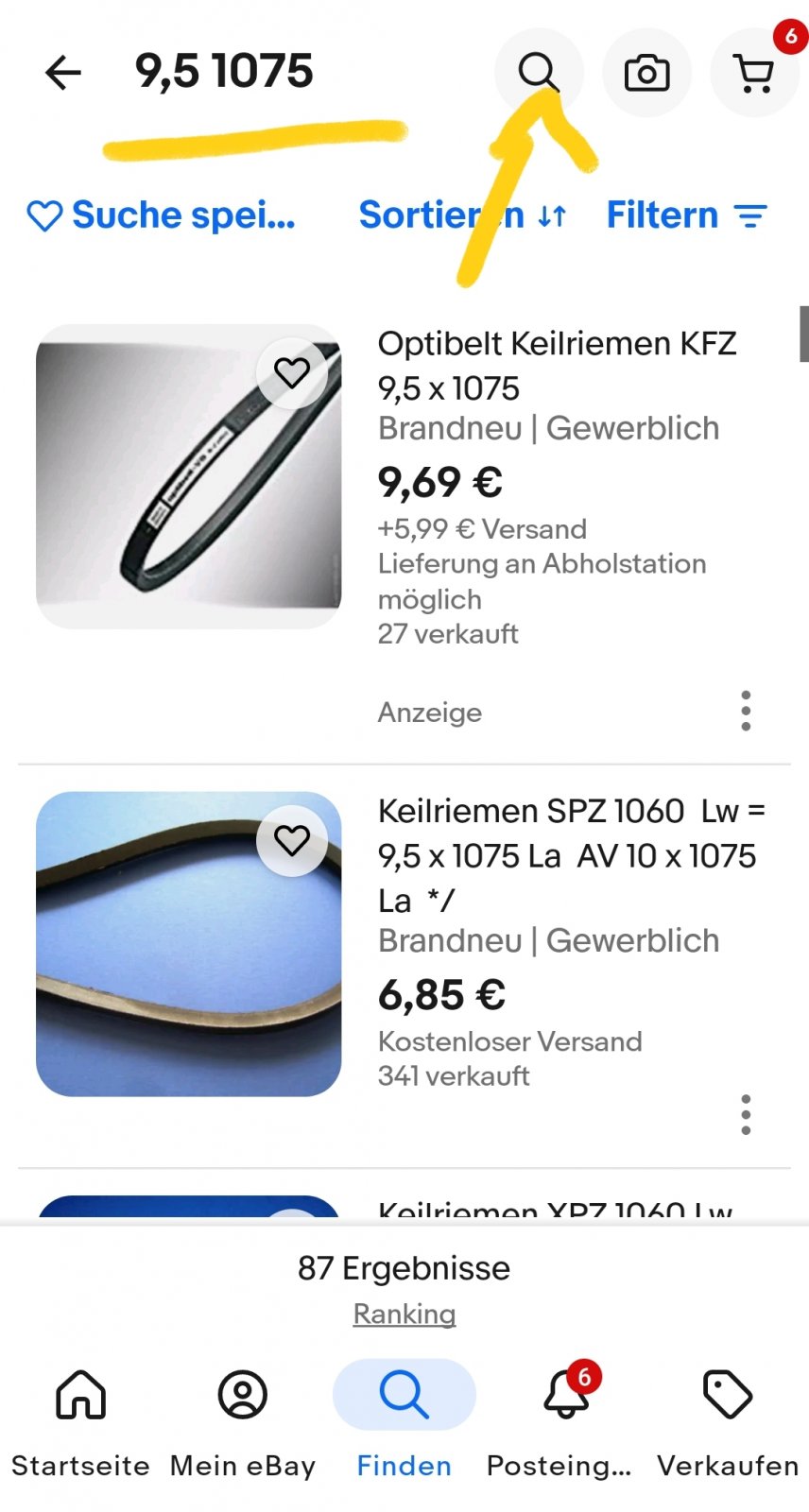Add Keilriemen SPZ 1060 to watchlist

tap(292, 840)
